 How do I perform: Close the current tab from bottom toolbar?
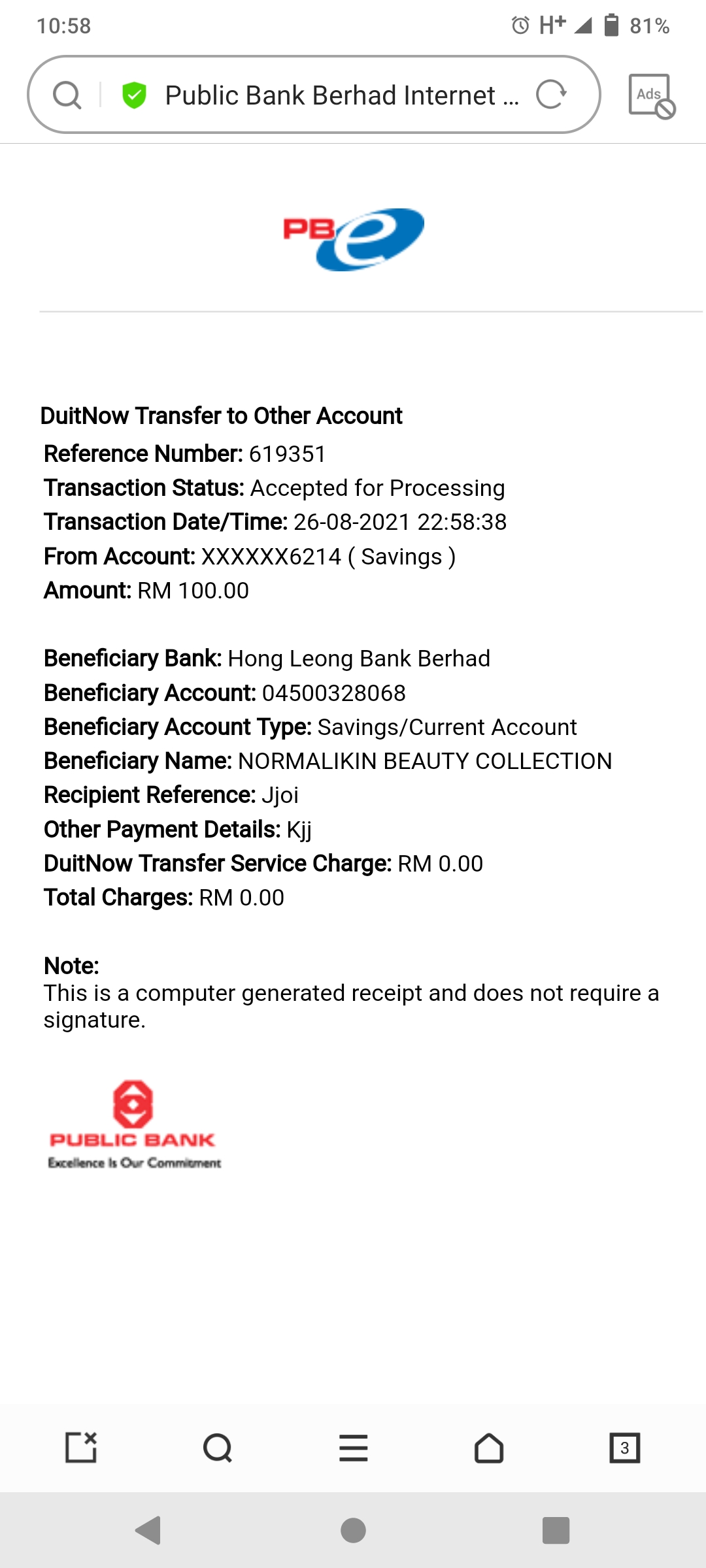pos(82,1447)
